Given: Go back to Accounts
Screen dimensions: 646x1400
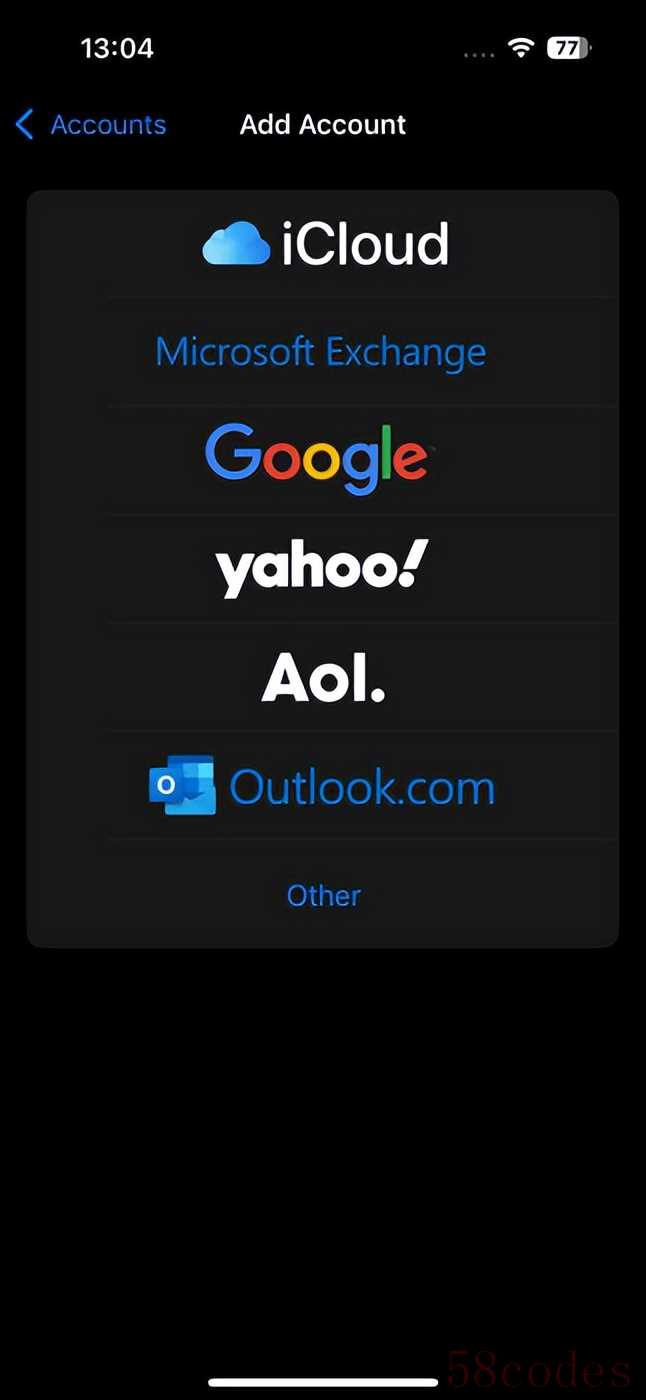Looking at the screenshot, I should [91, 125].
